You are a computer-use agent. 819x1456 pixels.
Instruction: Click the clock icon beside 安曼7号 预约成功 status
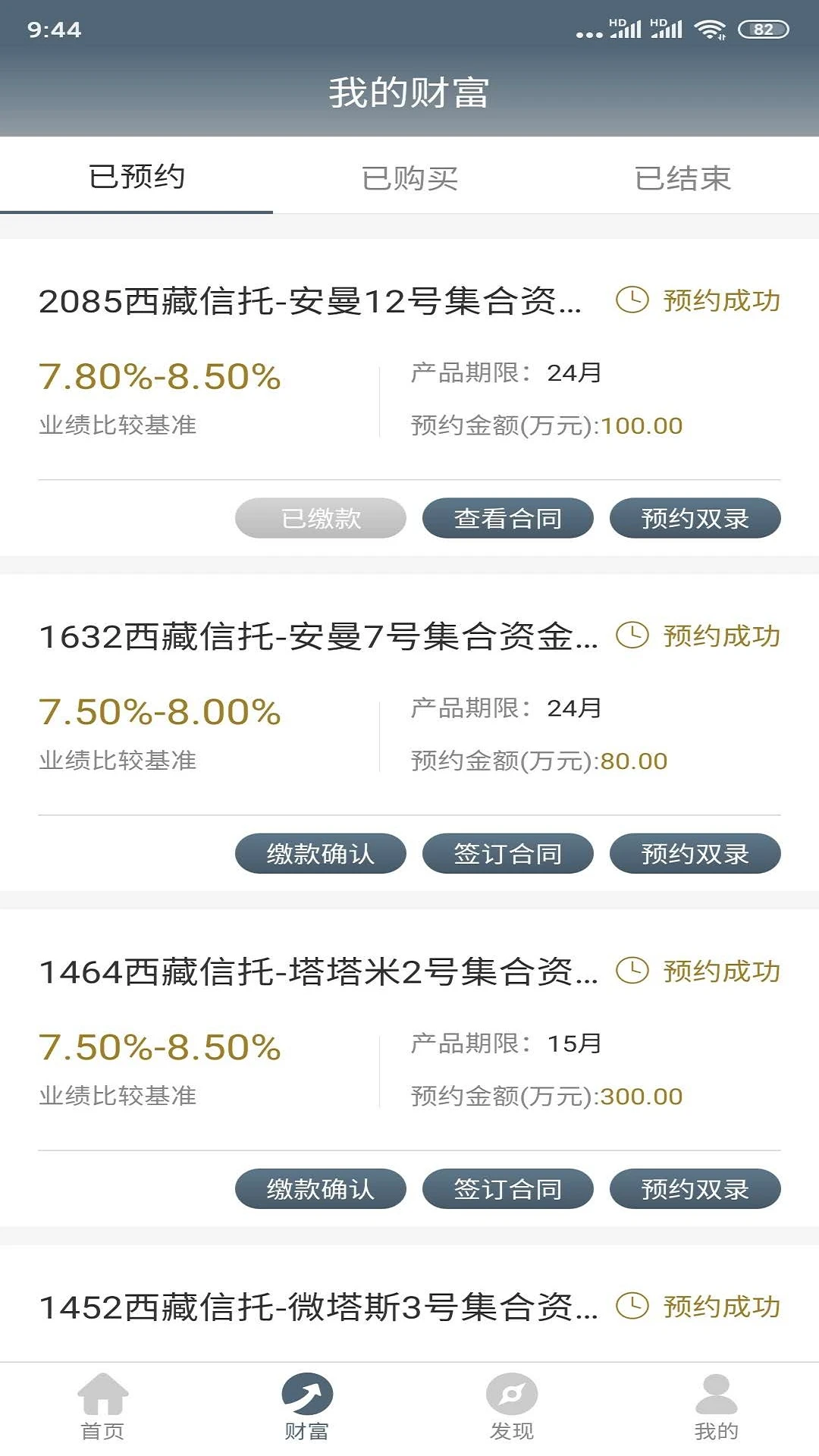(x=632, y=637)
